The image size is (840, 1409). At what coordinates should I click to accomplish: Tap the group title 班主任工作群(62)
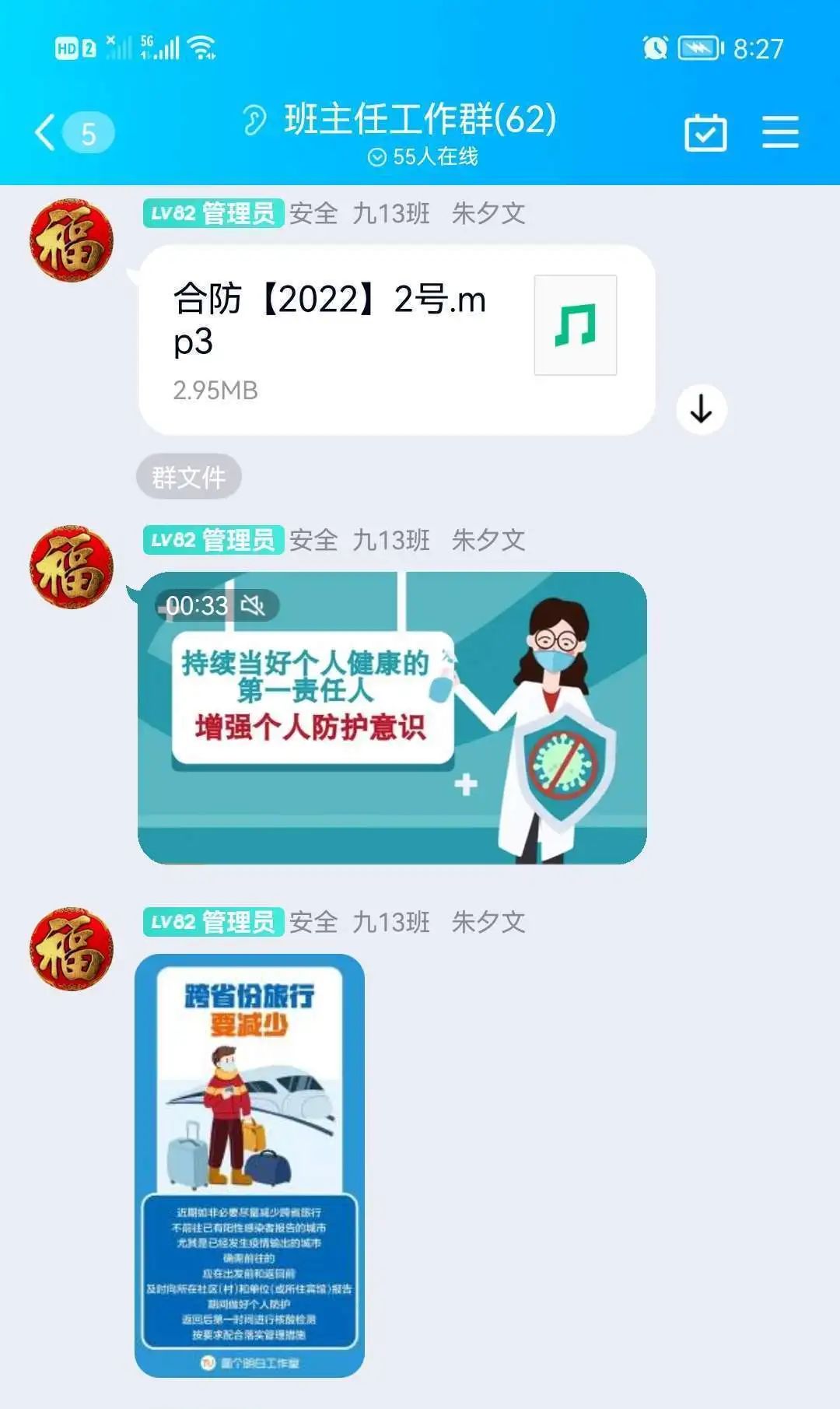(x=420, y=119)
